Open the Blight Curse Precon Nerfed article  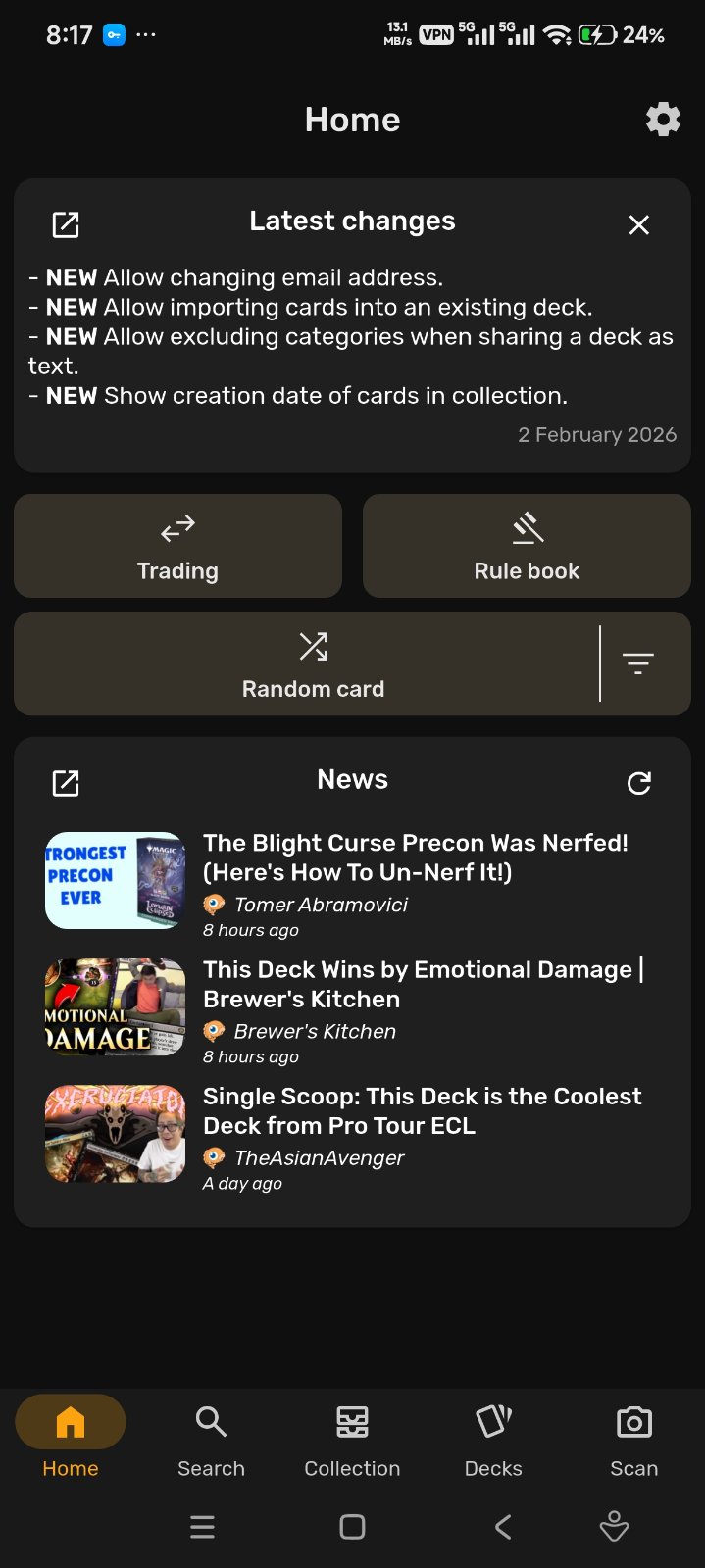pos(416,857)
